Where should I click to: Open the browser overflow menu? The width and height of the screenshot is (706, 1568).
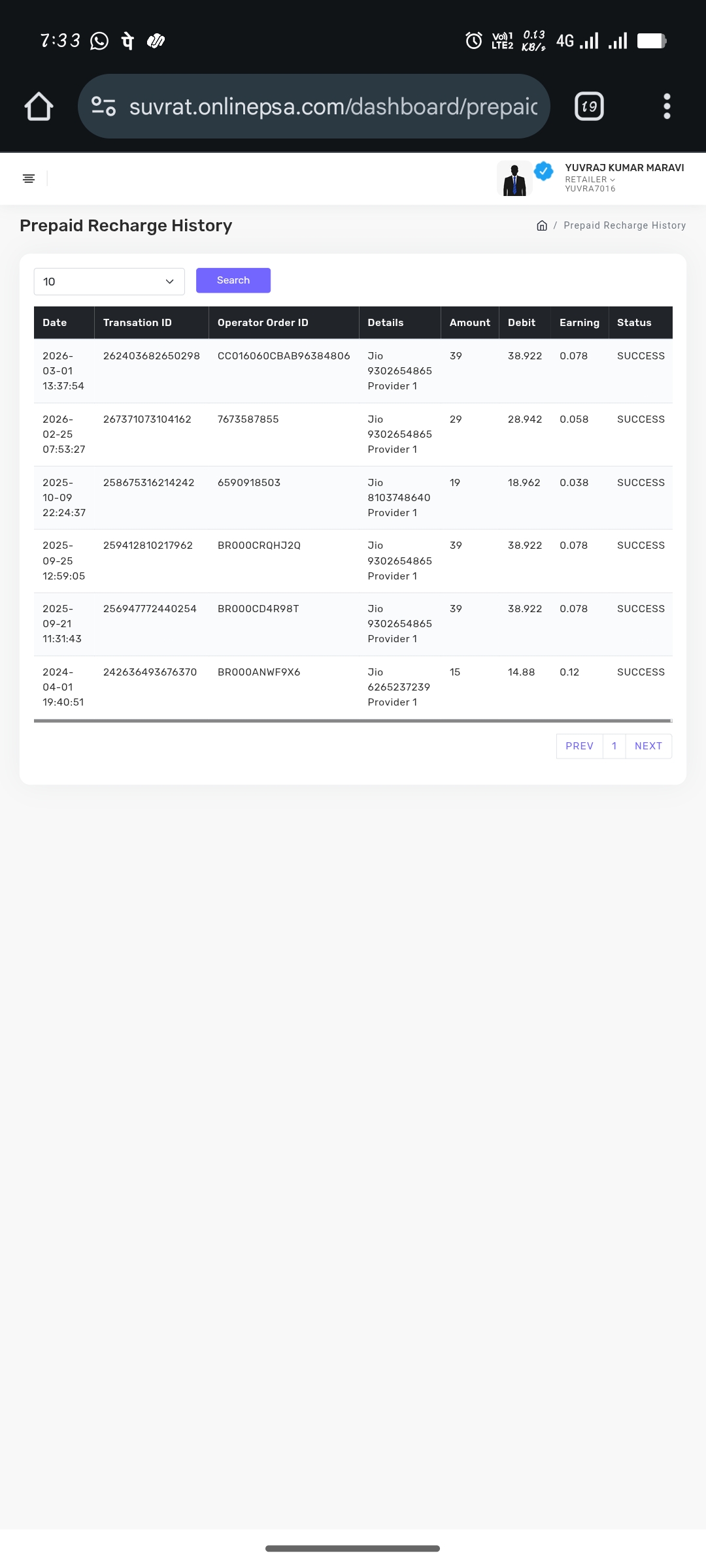[x=667, y=106]
